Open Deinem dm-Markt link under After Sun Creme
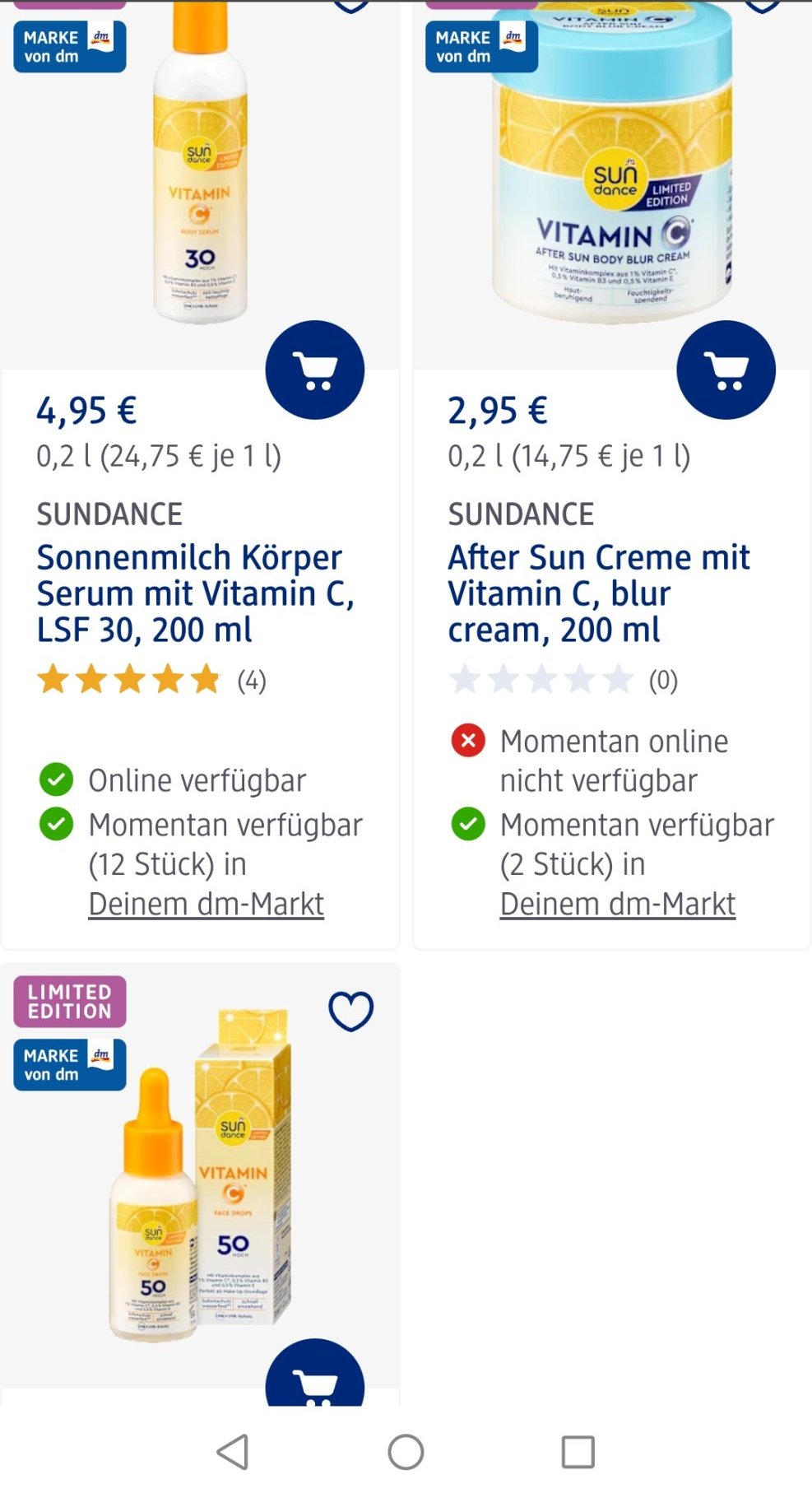Viewport: 812px width, 1498px height. point(618,904)
